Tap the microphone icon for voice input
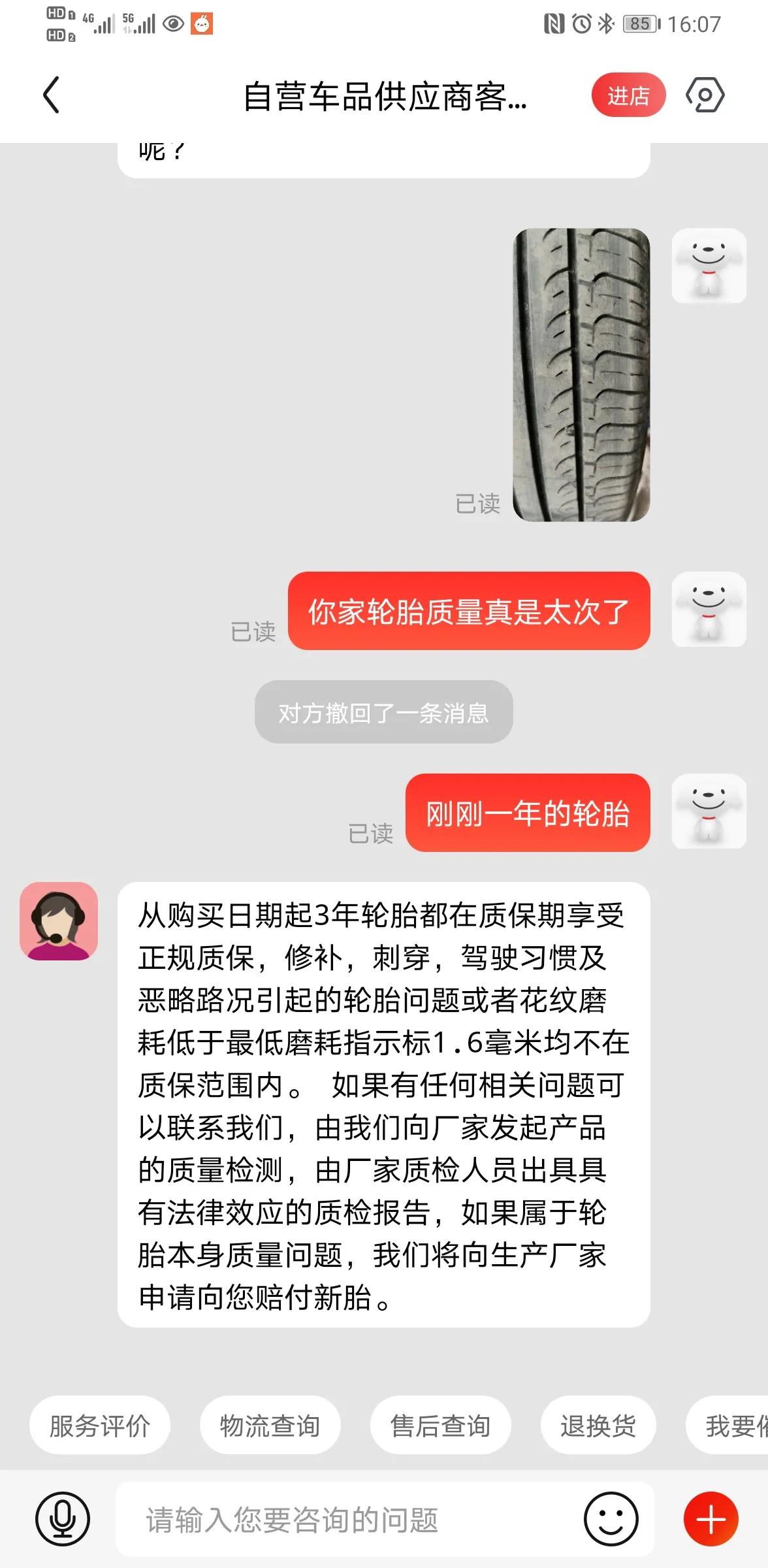 (62, 1519)
